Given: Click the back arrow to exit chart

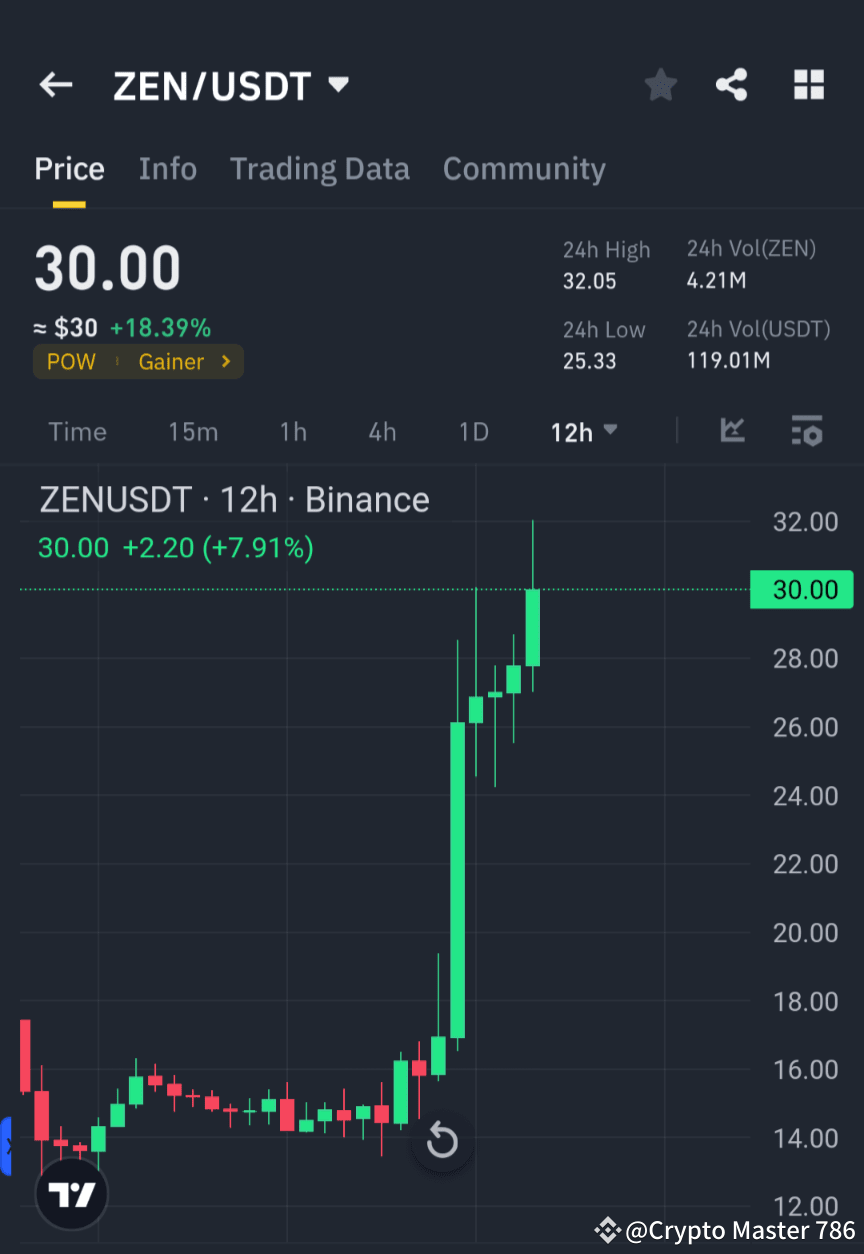Looking at the screenshot, I should click(55, 85).
